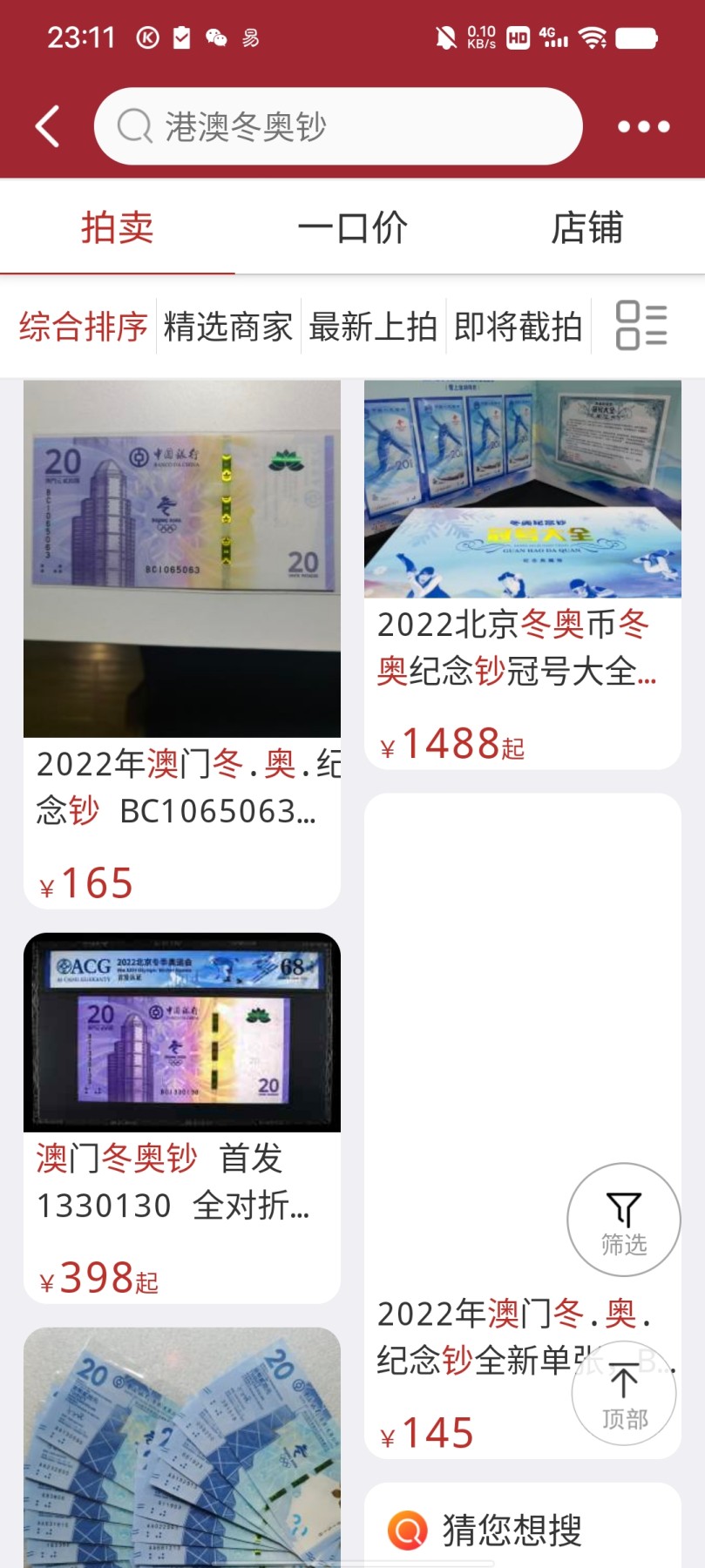Open the BC1065063 Macau banknote listing
Viewport: 705px width, 1568px height.
[181, 645]
